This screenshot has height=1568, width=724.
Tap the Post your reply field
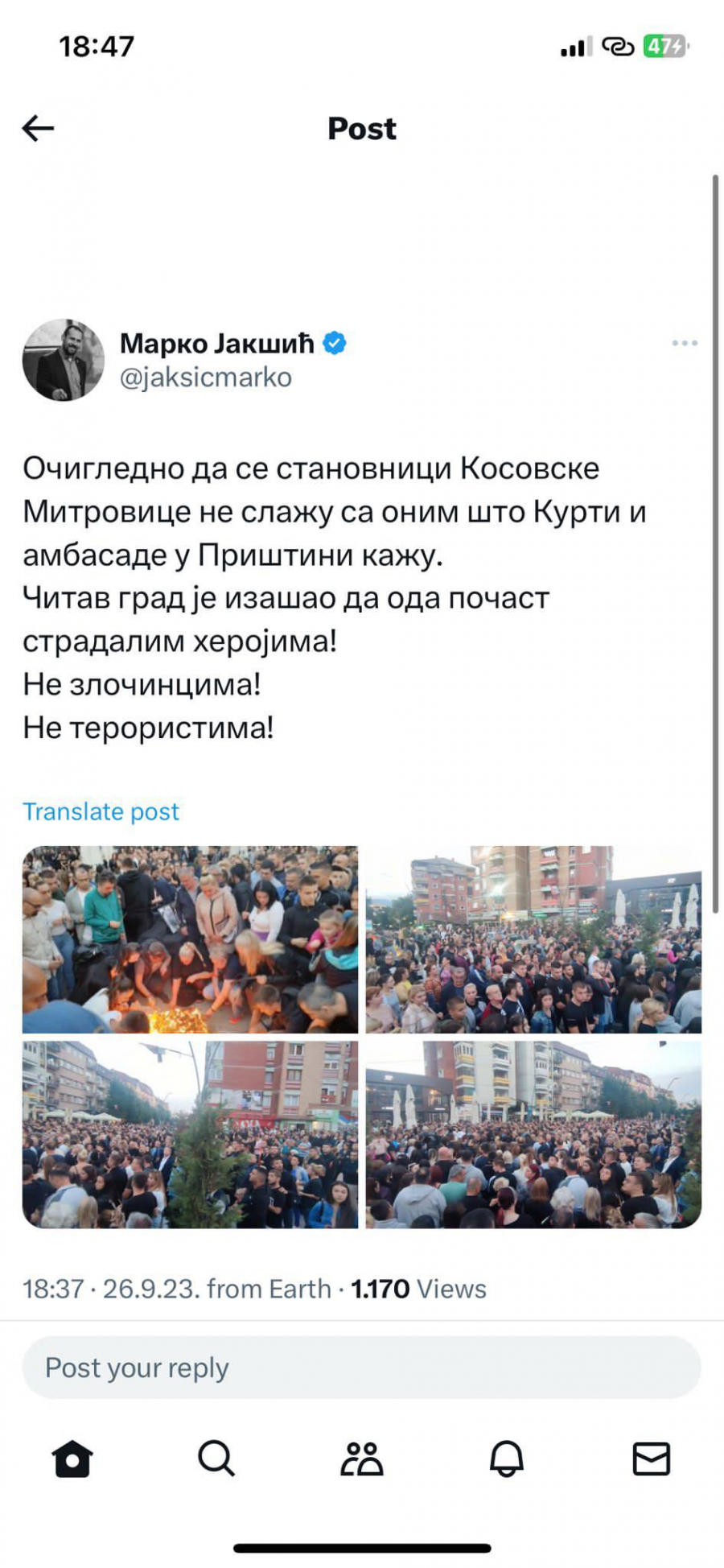361,1368
